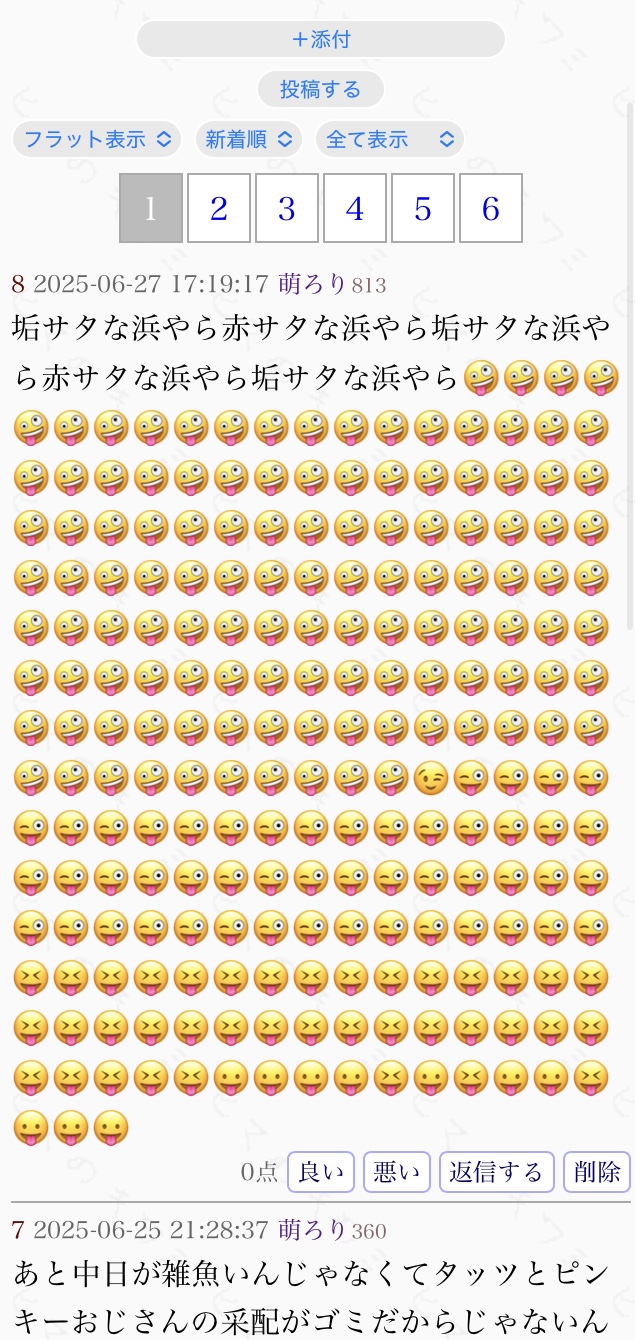Delete comment 8 with 削除

(597, 1172)
